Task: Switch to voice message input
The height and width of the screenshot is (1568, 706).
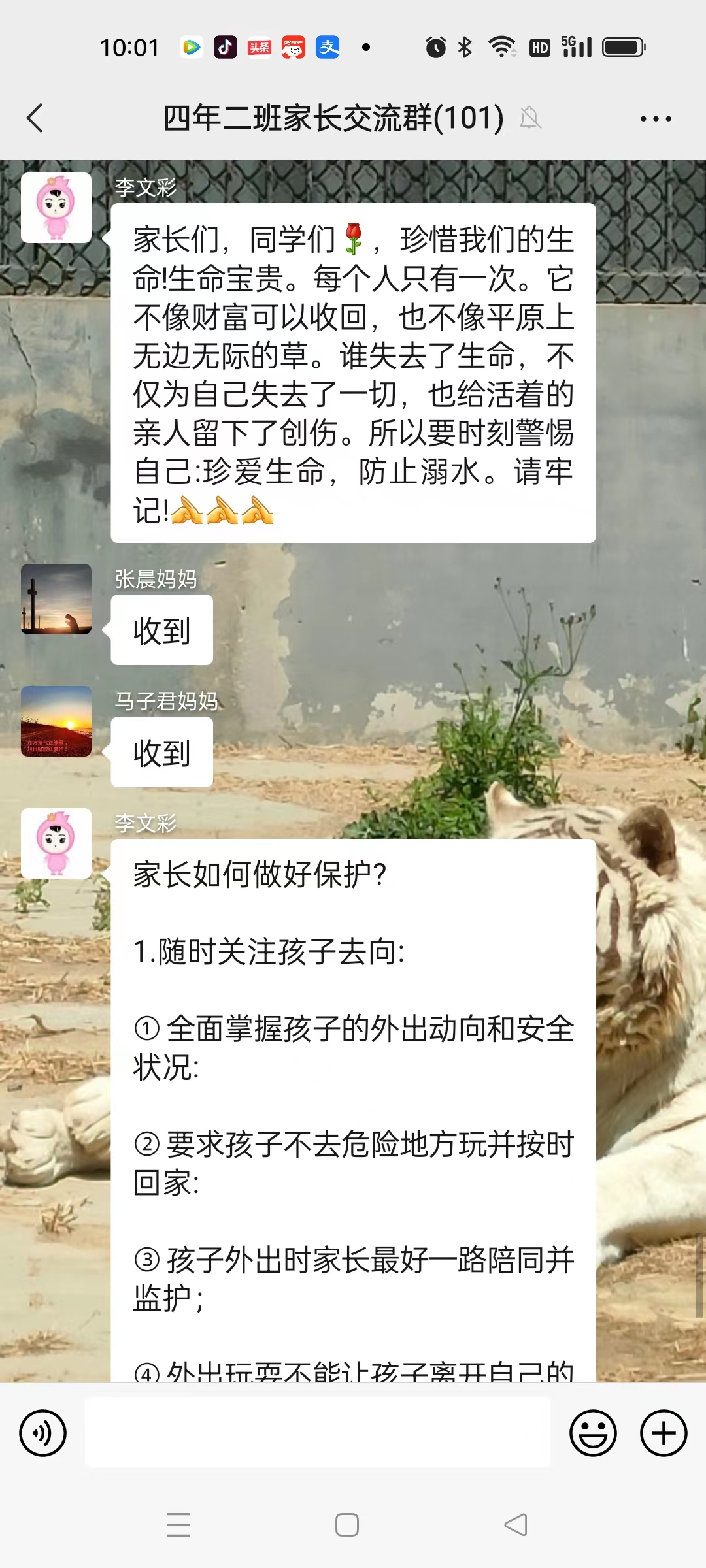Action: [x=43, y=1433]
